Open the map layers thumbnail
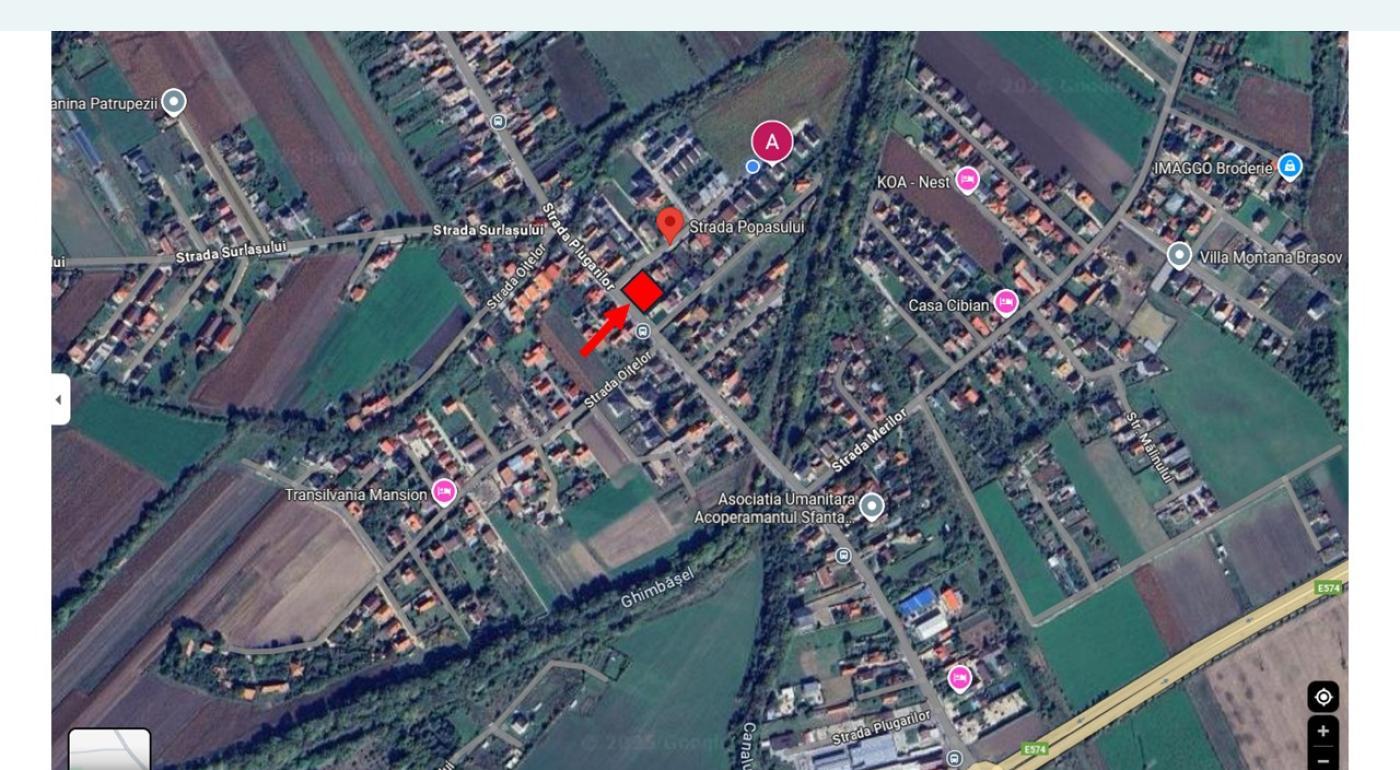The width and height of the screenshot is (1400, 770). (x=109, y=750)
